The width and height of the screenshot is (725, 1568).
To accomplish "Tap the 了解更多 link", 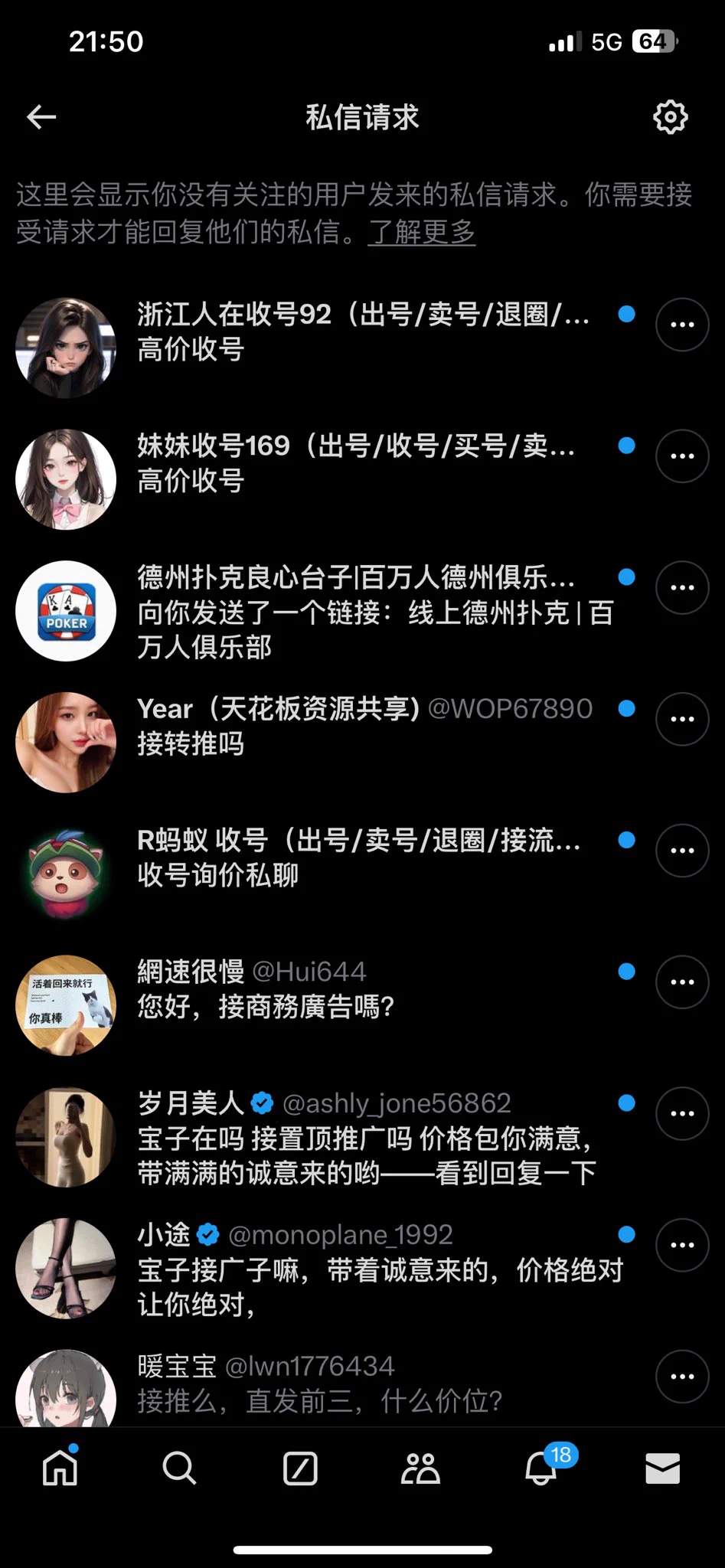I will (422, 231).
